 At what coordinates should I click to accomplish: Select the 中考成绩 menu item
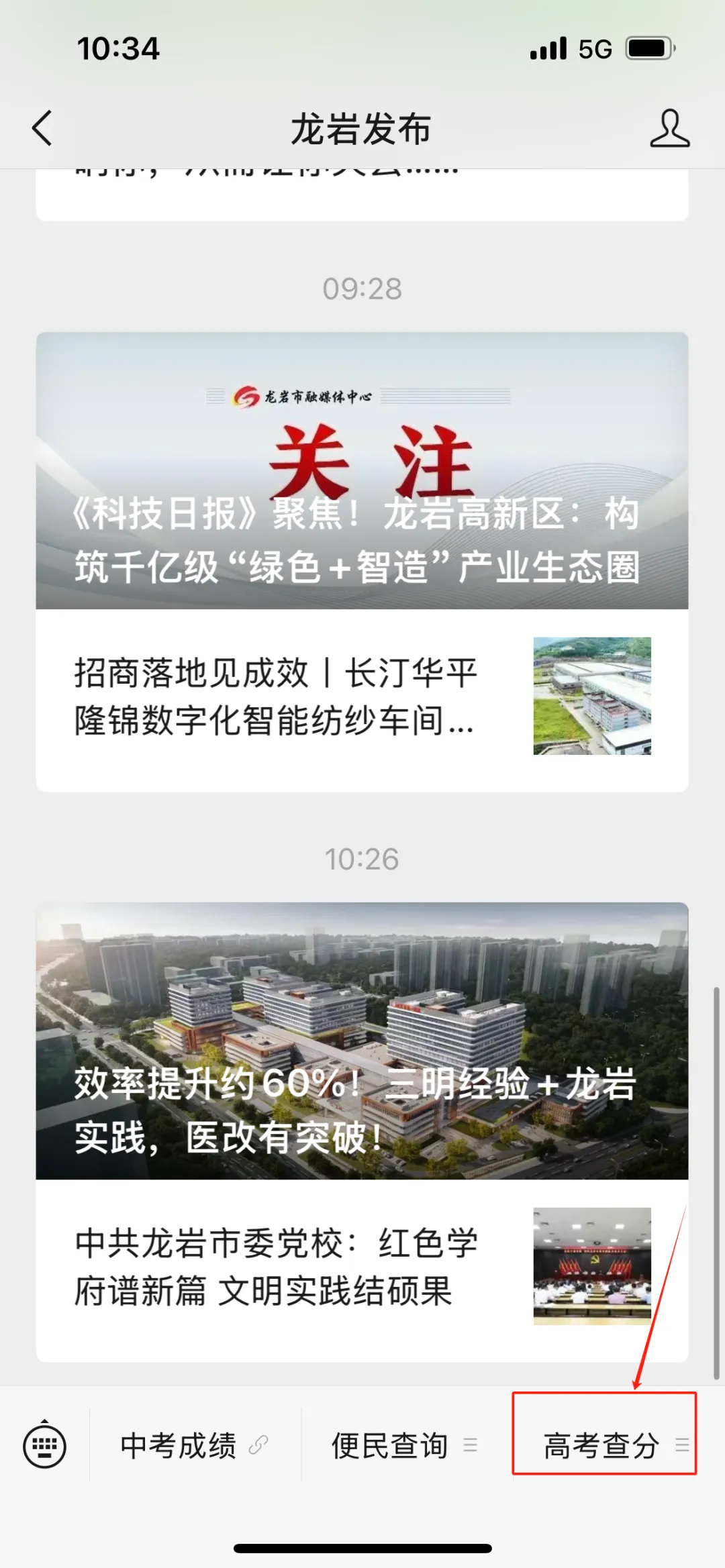178,1445
